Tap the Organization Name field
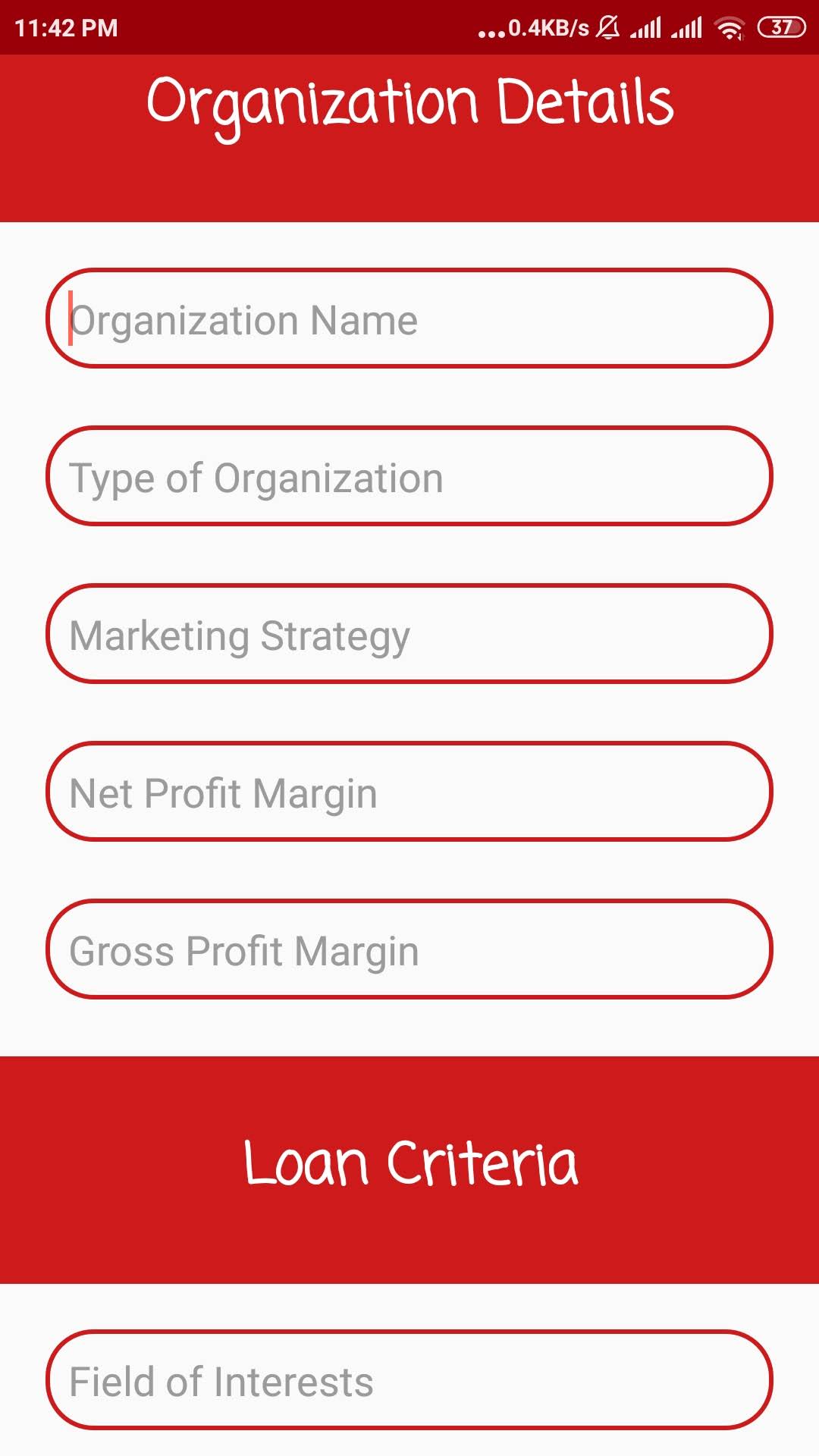Image resolution: width=819 pixels, height=1456 pixels. [x=409, y=318]
